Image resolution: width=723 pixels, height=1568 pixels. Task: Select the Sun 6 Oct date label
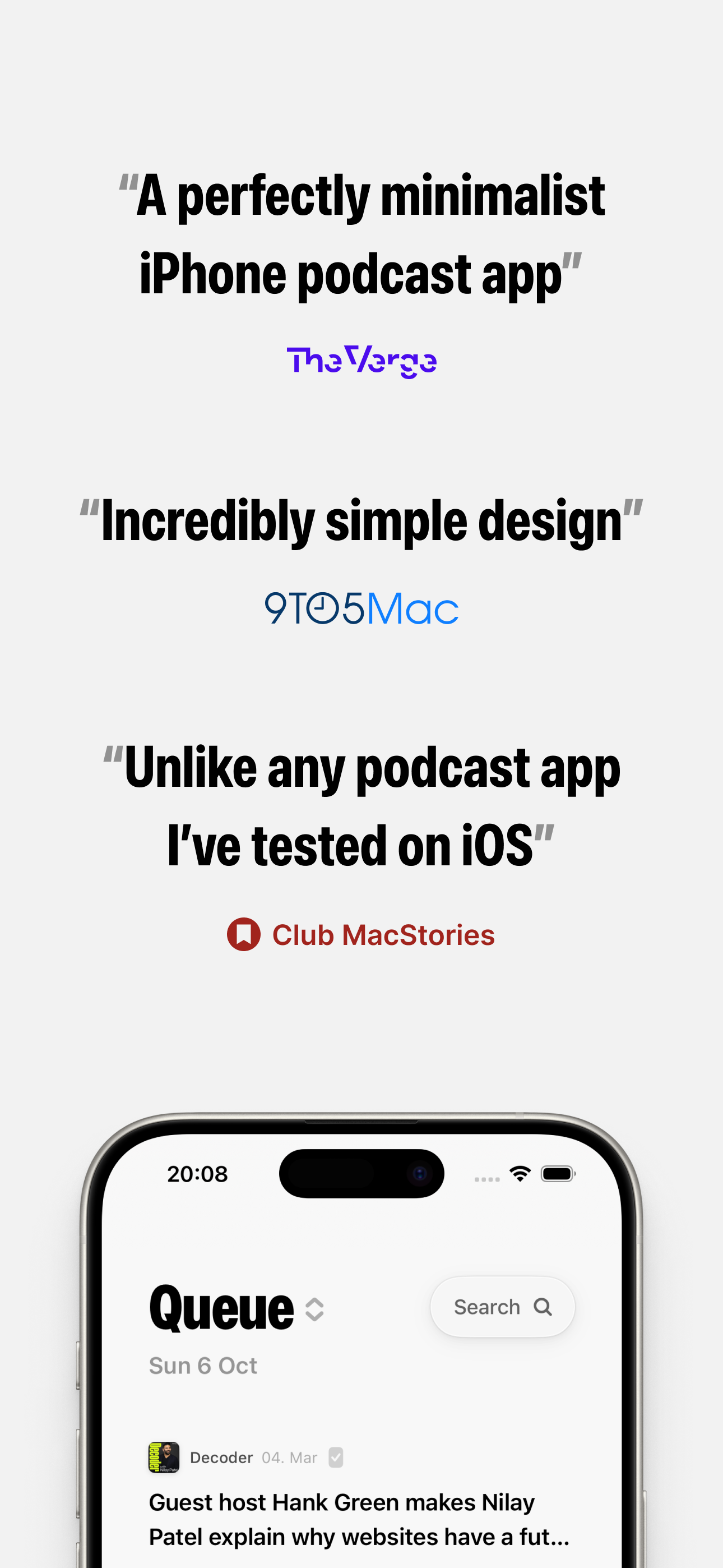[202, 1366]
